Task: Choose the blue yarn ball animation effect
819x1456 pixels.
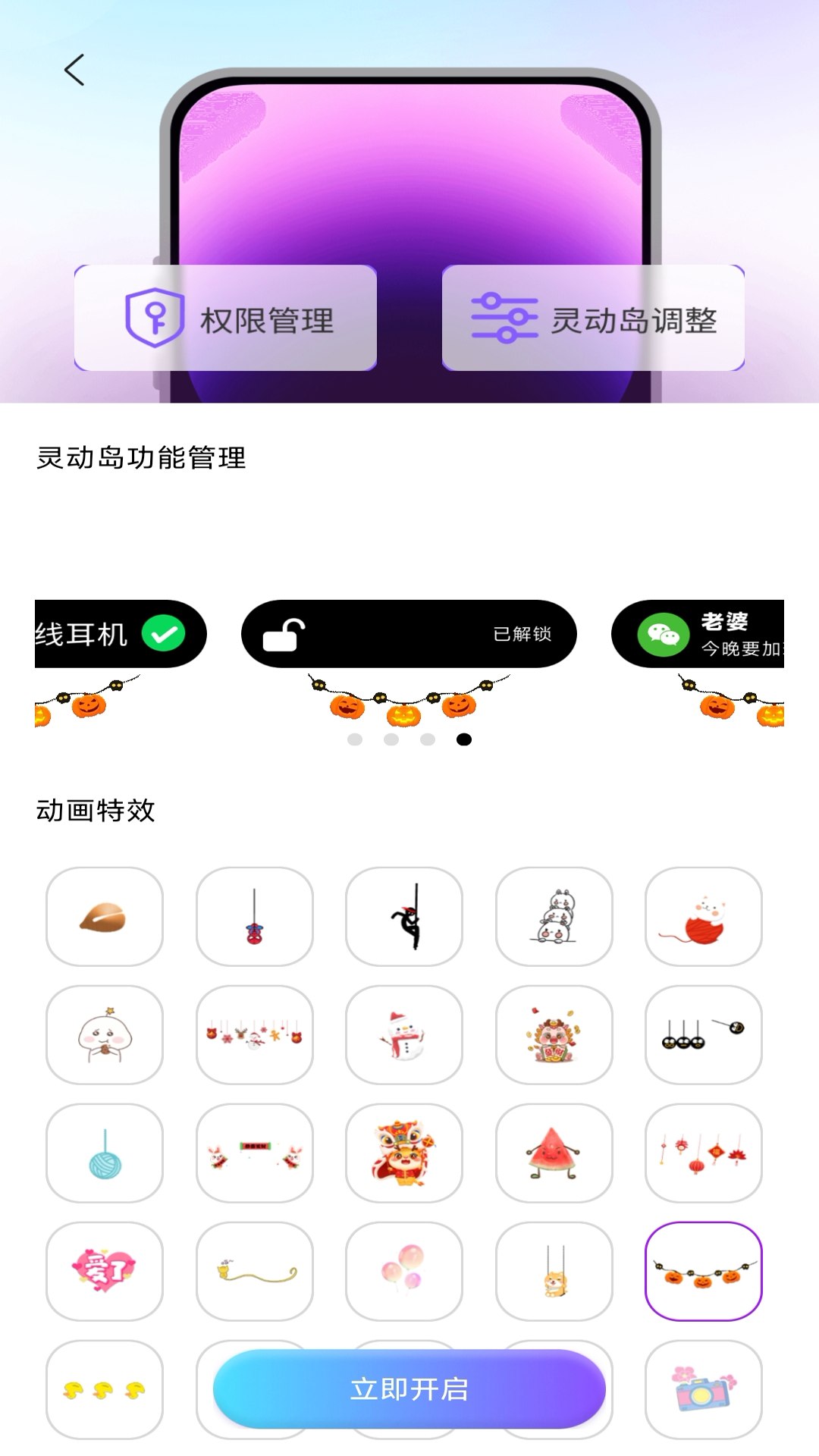Action: point(105,1153)
